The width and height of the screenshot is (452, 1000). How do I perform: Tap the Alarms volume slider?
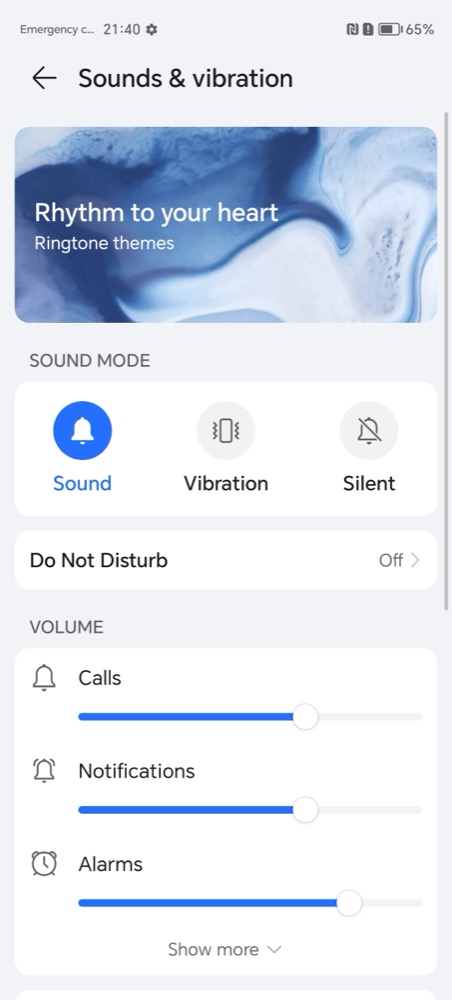click(x=250, y=903)
